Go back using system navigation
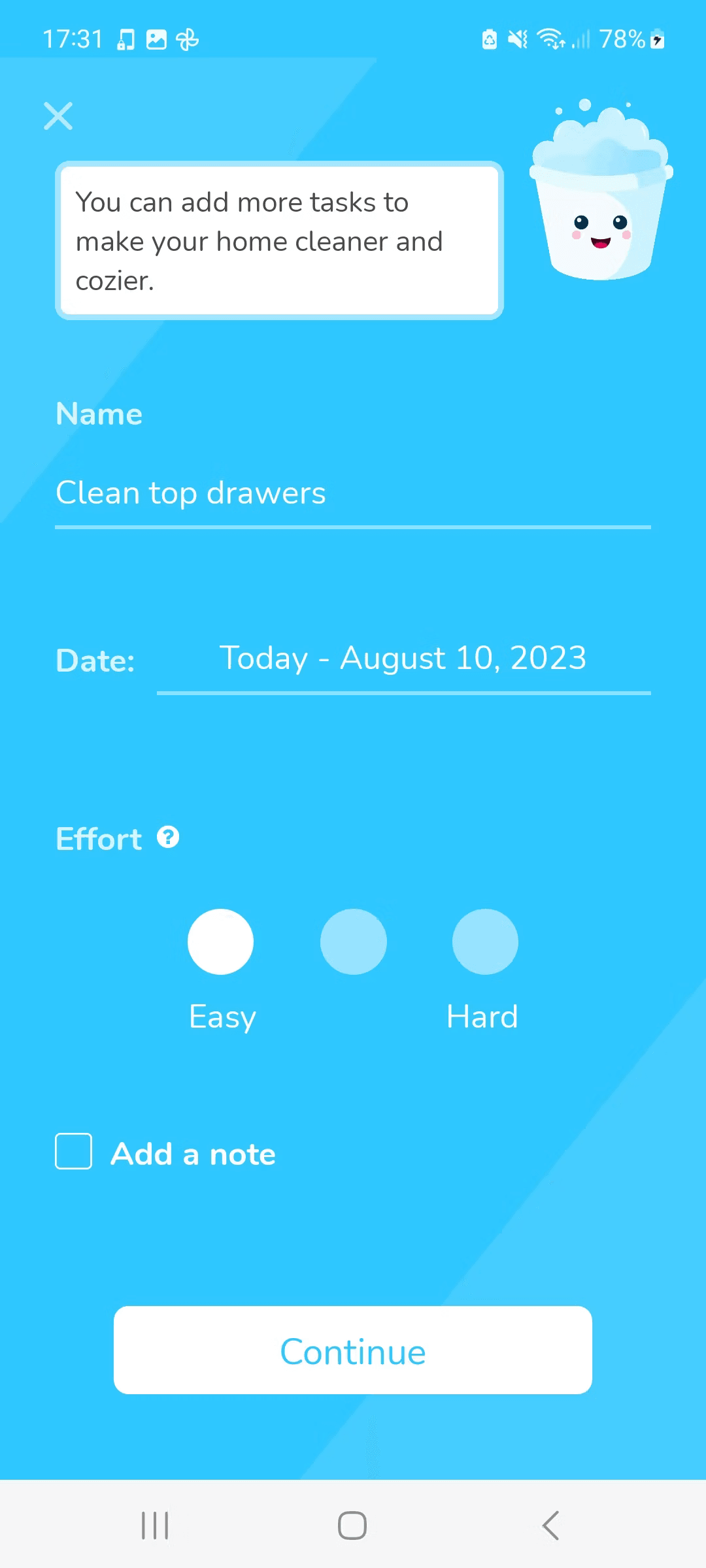 pyautogui.click(x=550, y=1526)
